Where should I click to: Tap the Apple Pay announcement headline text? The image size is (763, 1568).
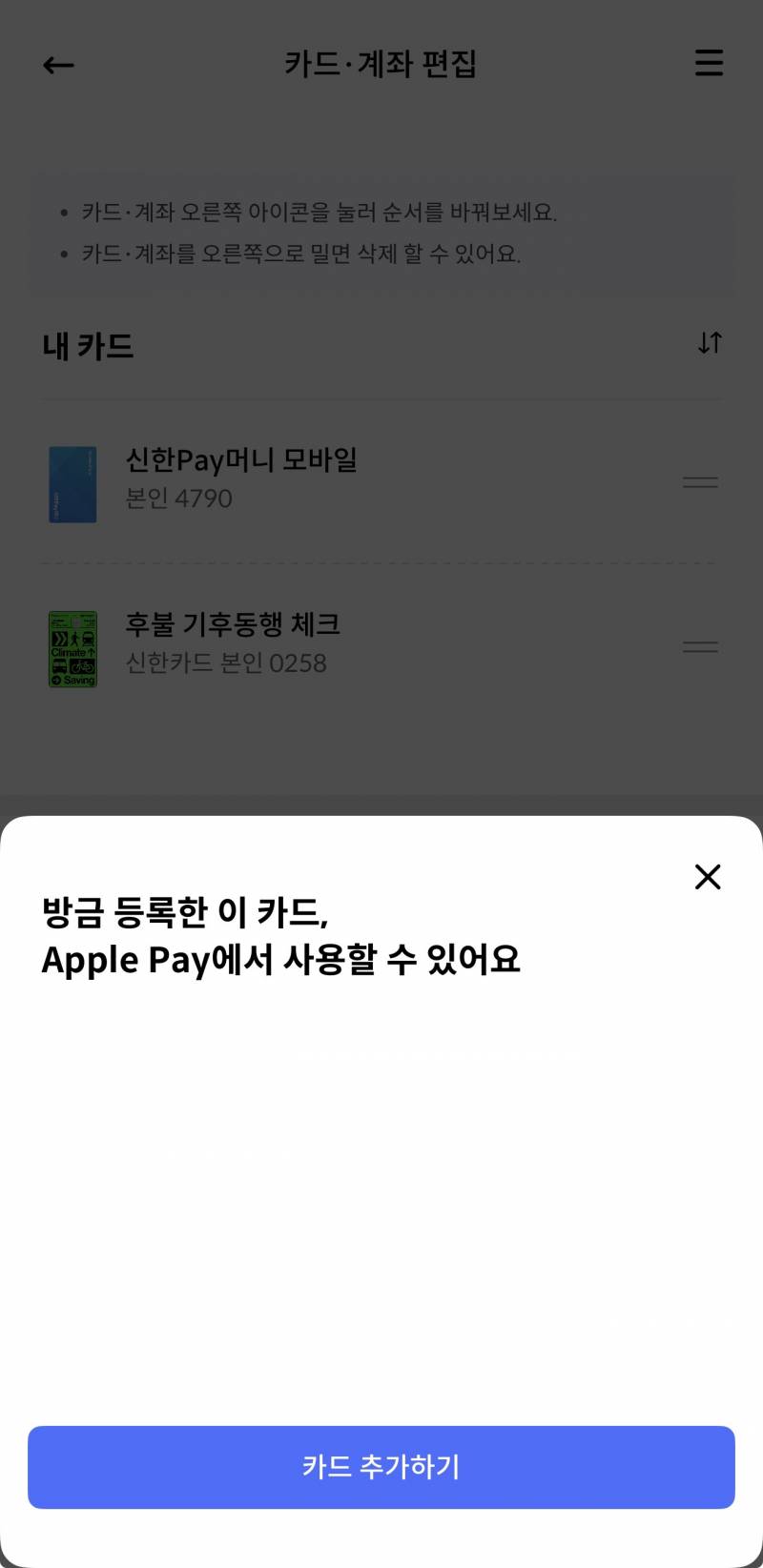point(281,936)
